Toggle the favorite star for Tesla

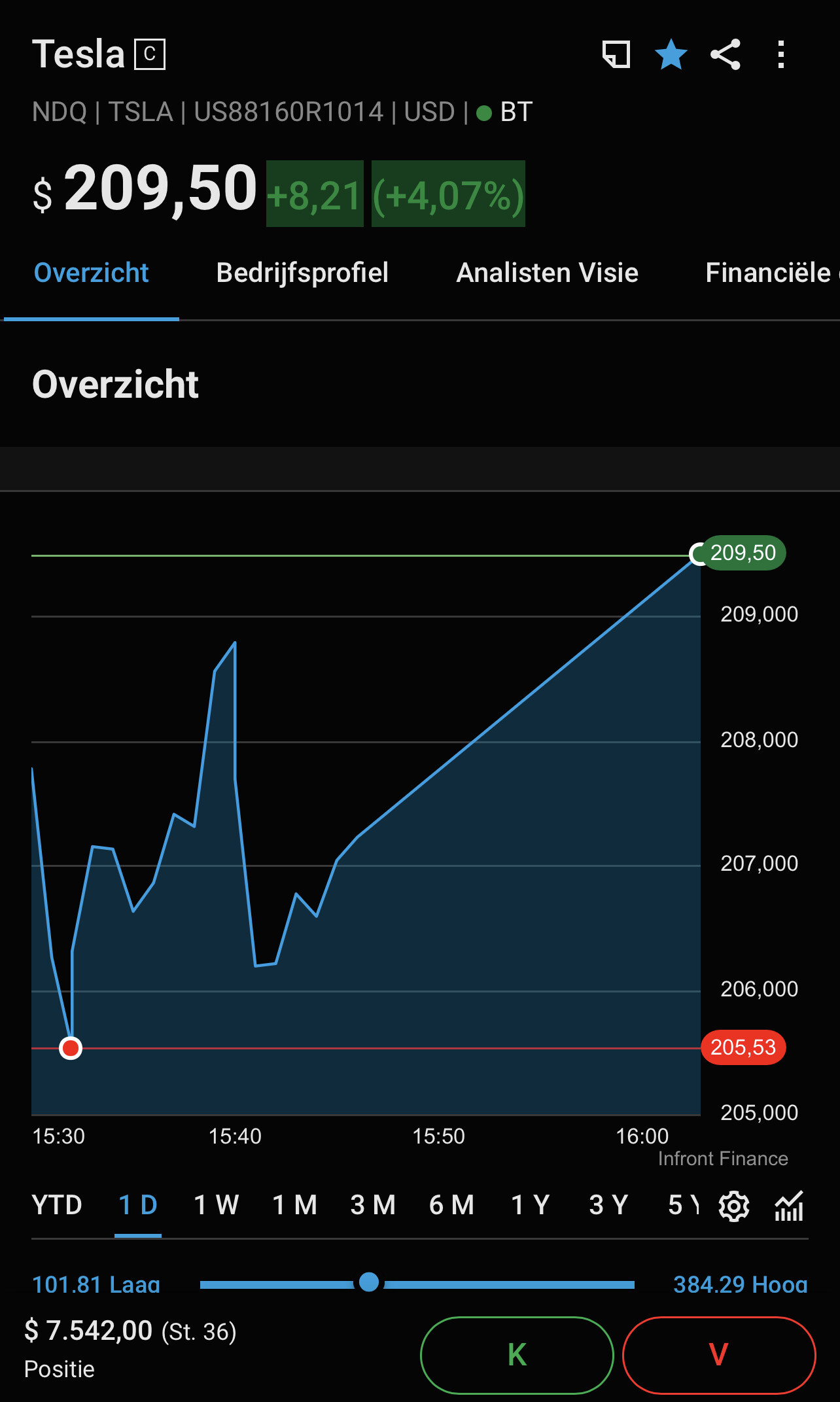point(671,54)
